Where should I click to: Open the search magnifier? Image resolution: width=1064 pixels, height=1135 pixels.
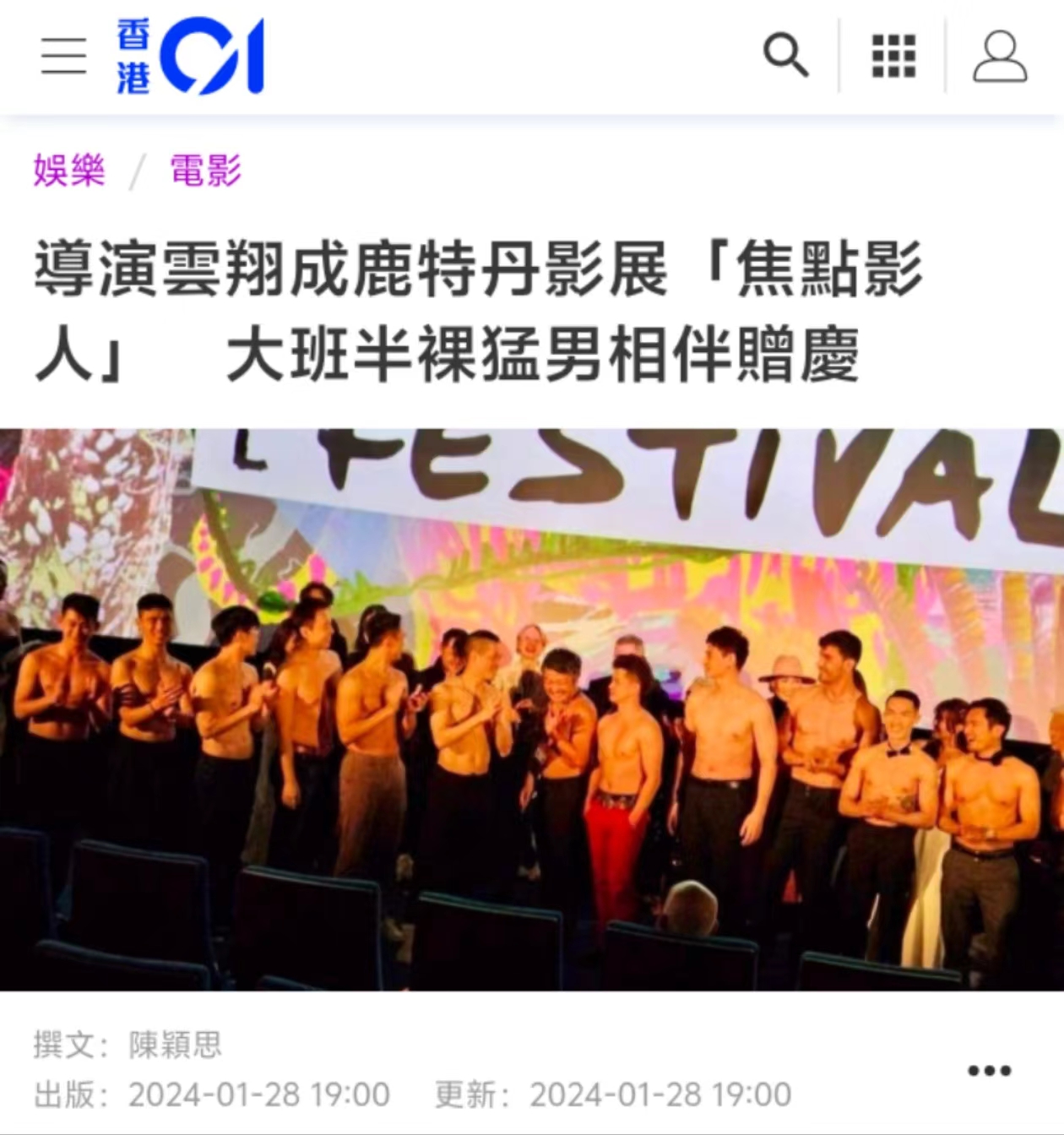click(785, 56)
